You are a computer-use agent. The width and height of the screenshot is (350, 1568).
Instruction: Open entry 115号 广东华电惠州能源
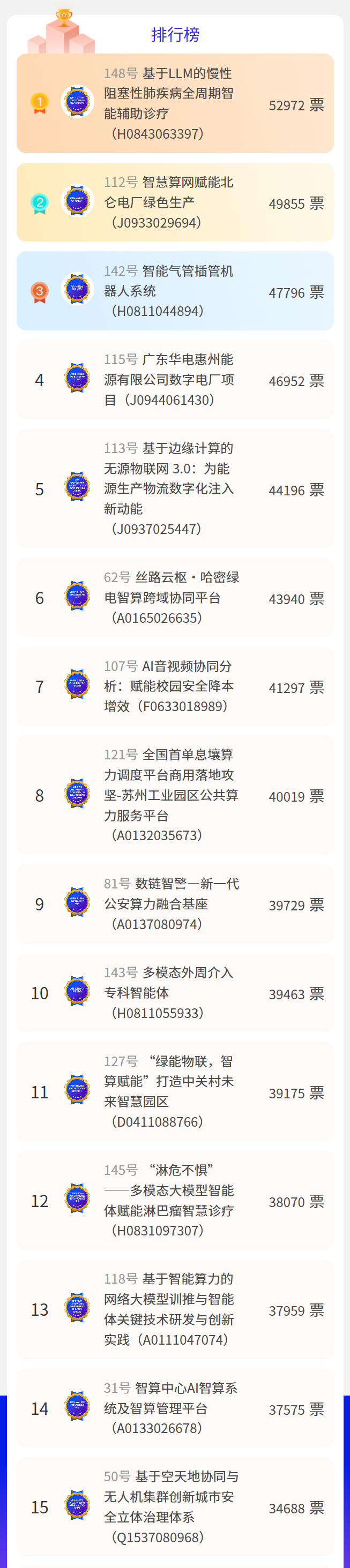[168, 380]
